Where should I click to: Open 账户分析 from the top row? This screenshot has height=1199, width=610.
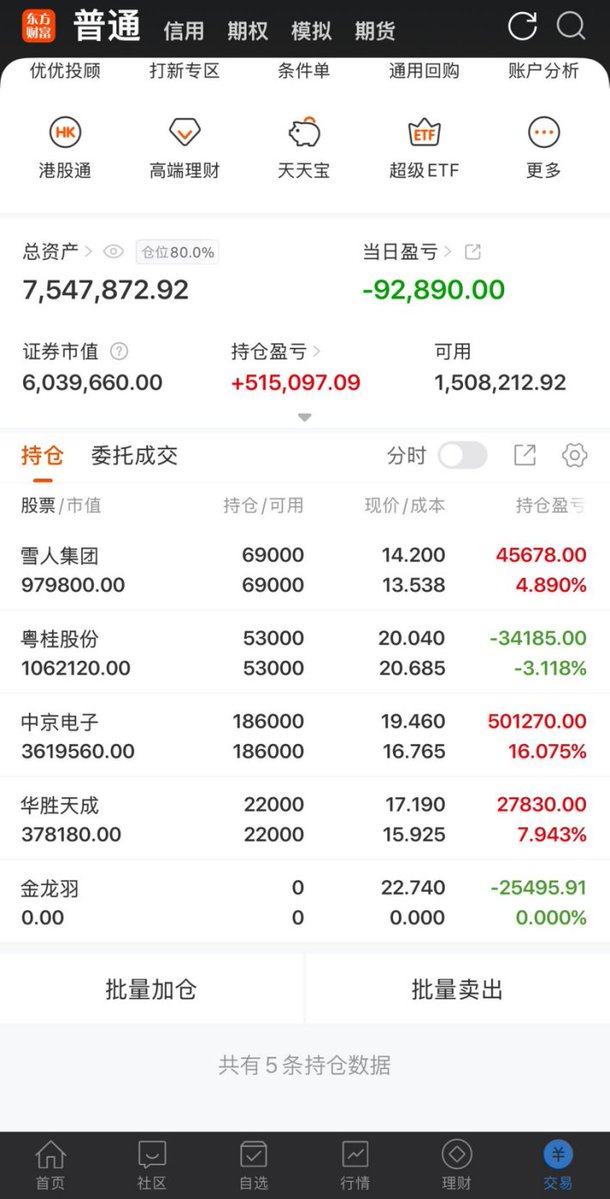(x=543, y=71)
